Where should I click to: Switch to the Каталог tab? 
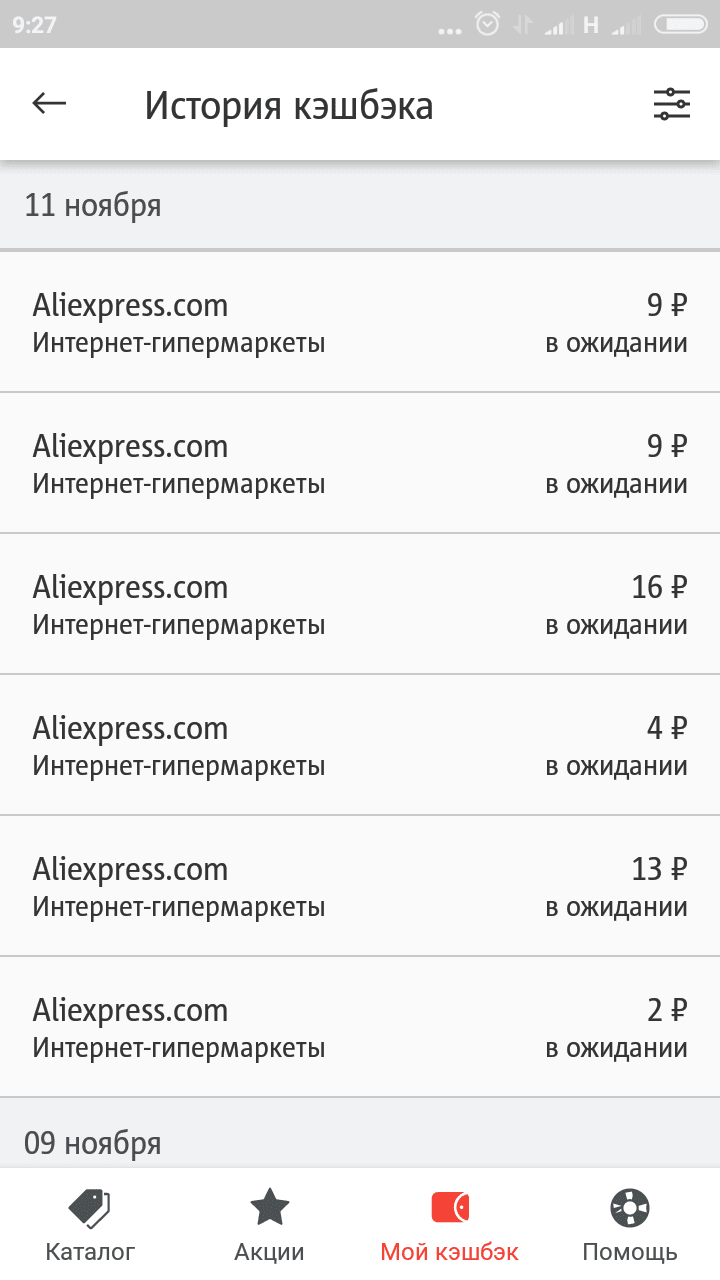[x=90, y=1225]
